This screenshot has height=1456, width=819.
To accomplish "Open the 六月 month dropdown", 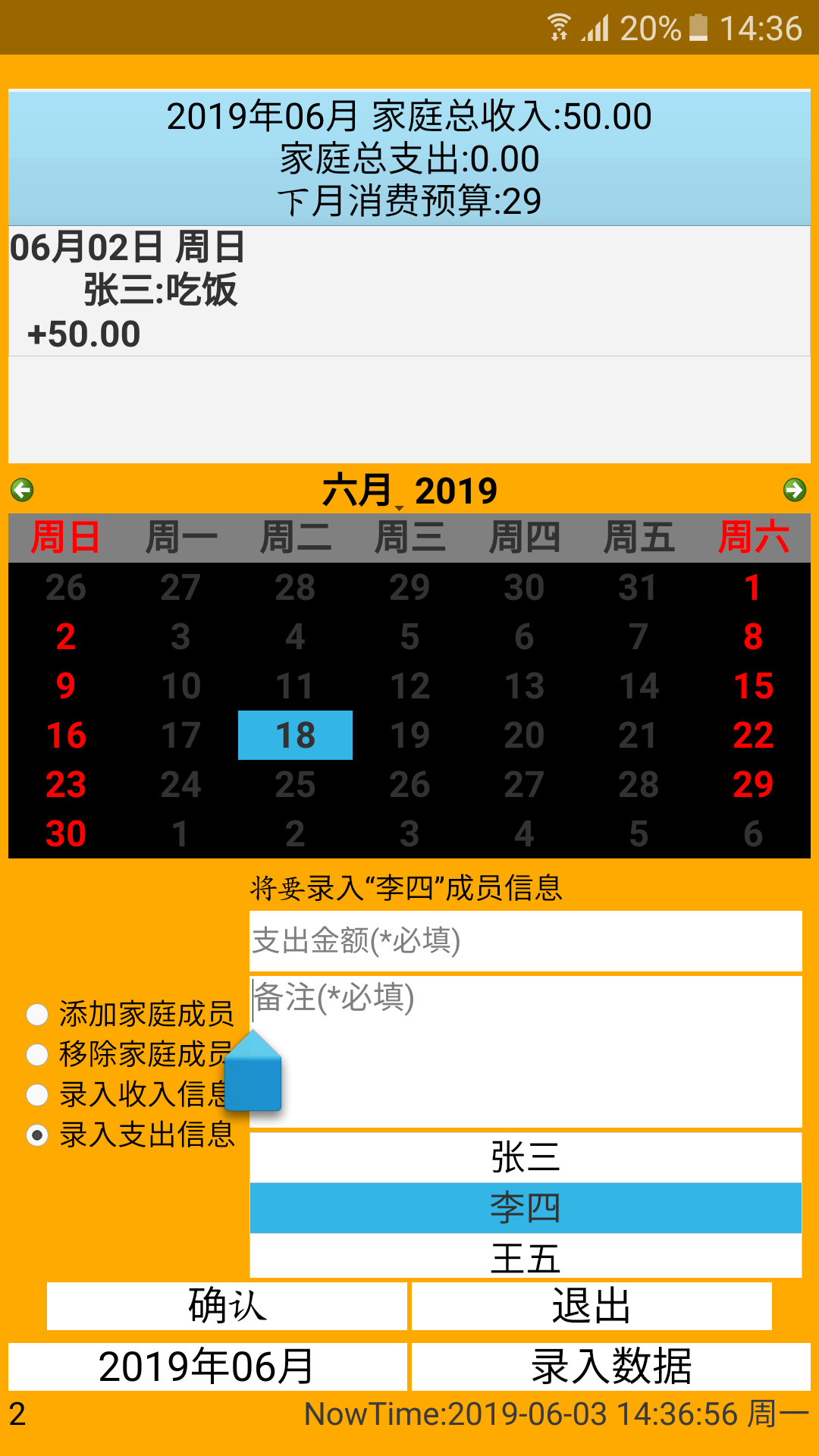I will click(360, 491).
